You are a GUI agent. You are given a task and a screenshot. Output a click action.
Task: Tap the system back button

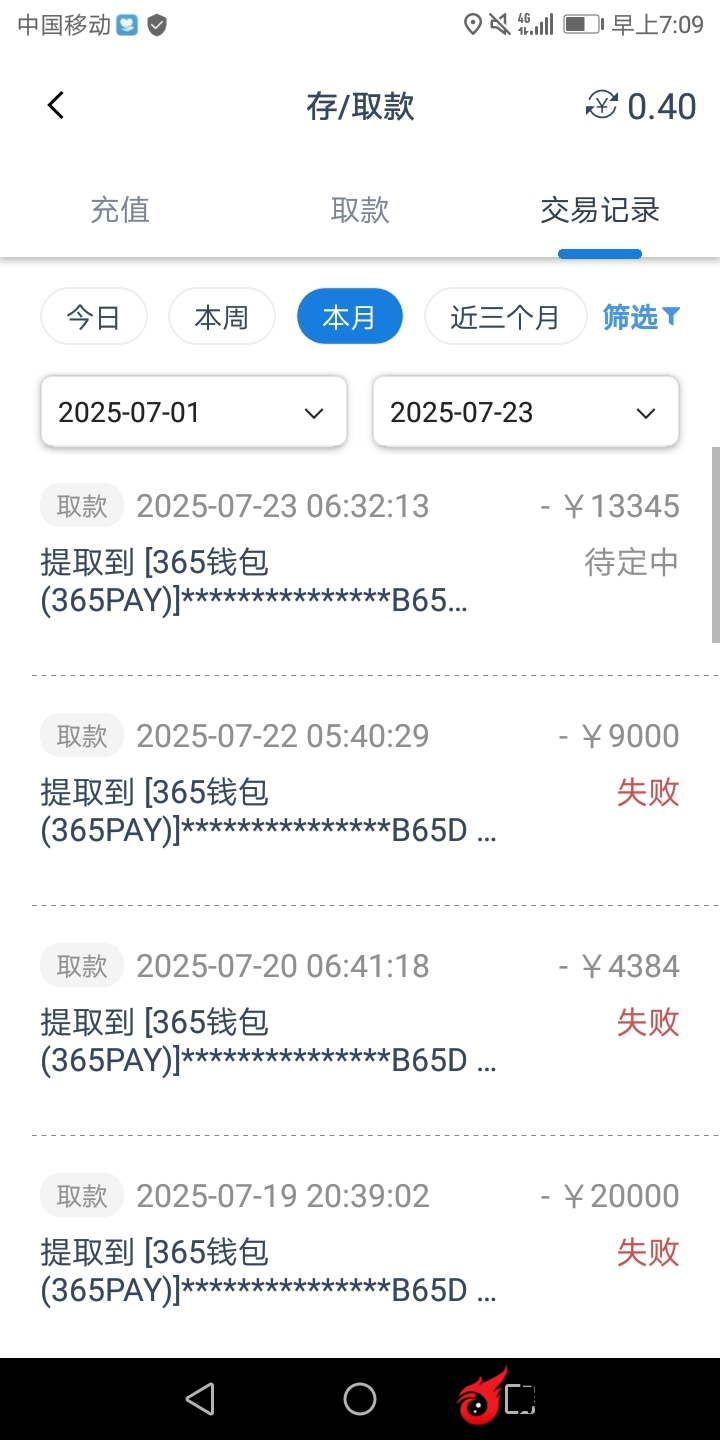[x=200, y=1399]
